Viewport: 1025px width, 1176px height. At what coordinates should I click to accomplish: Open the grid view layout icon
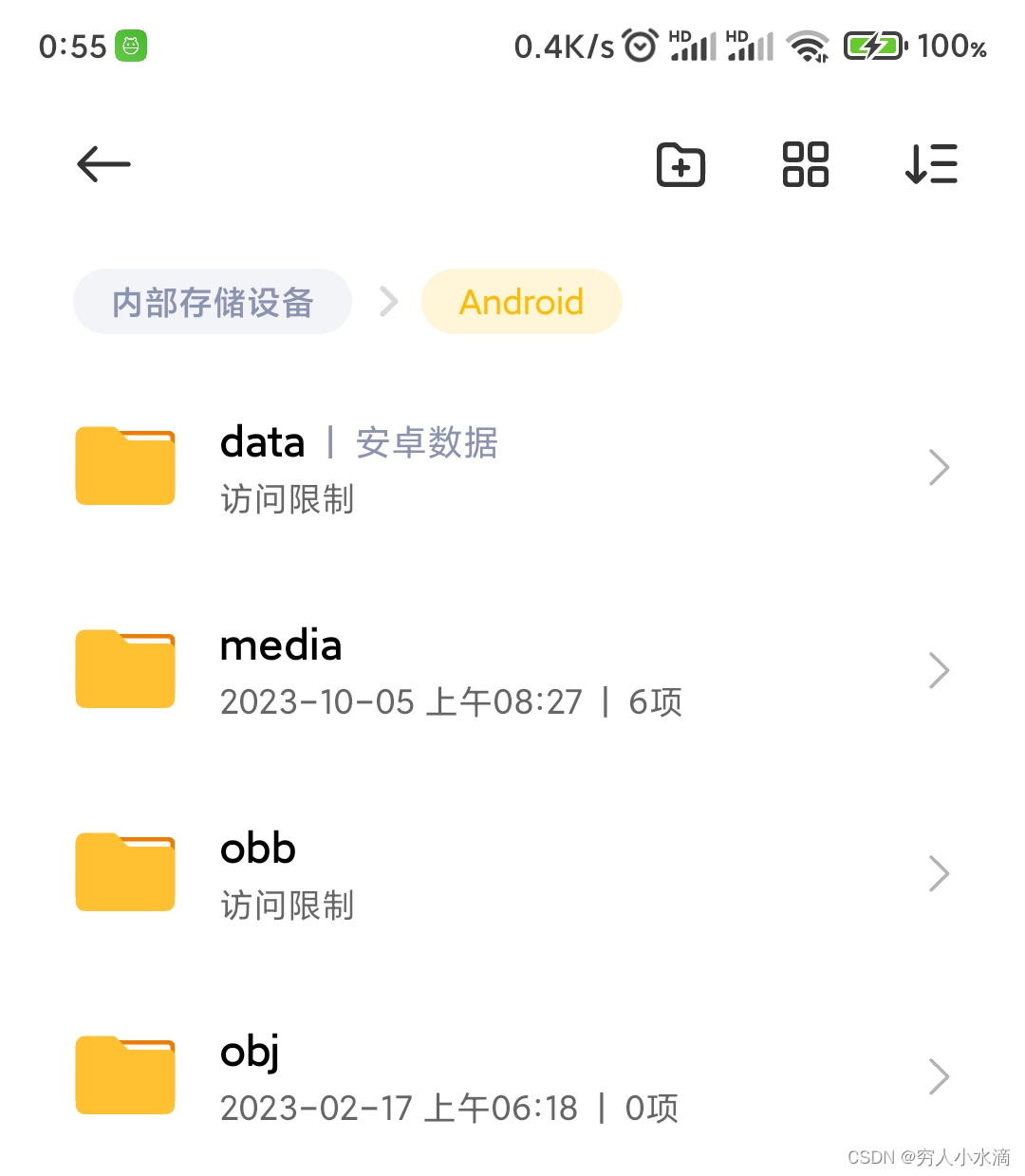click(x=804, y=164)
